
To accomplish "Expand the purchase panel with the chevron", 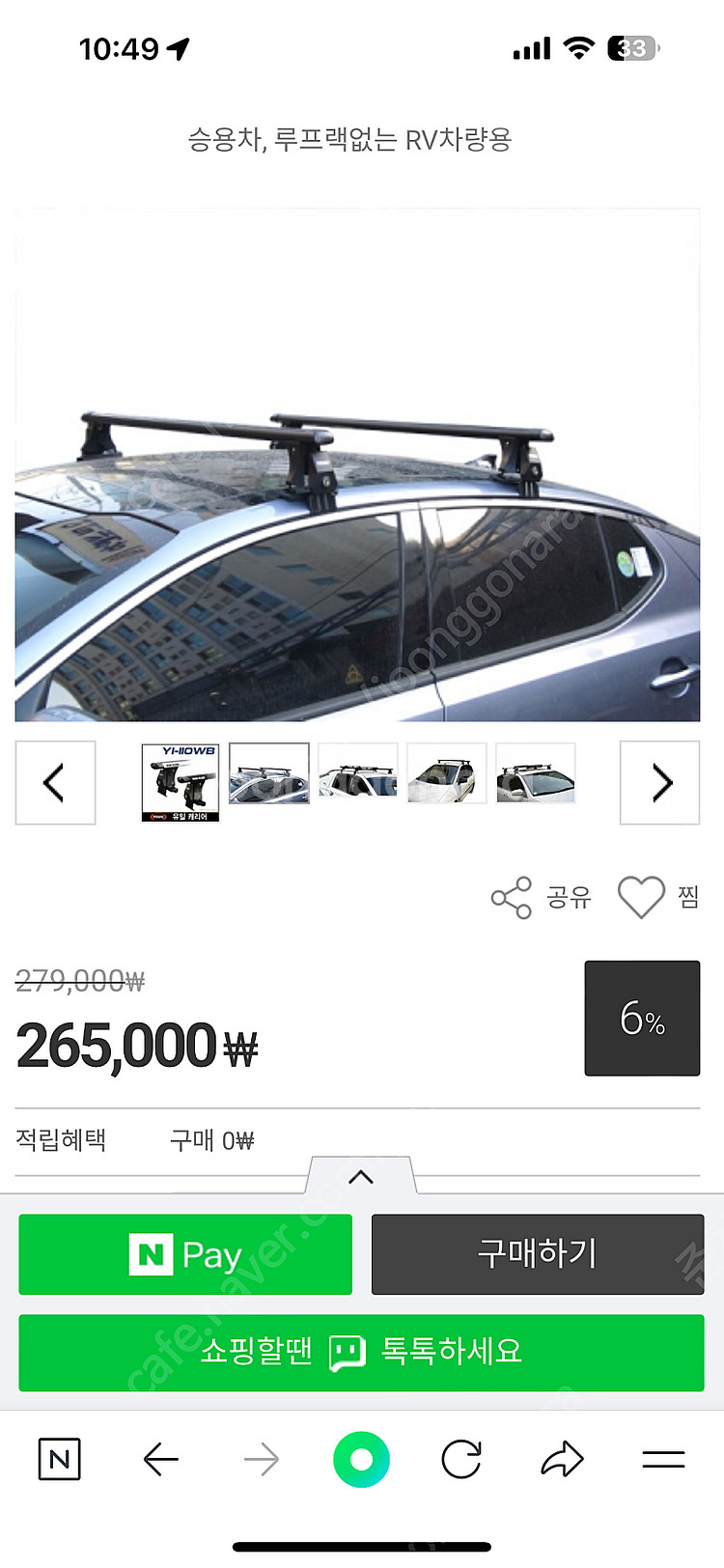I will [x=361, y=1176].
